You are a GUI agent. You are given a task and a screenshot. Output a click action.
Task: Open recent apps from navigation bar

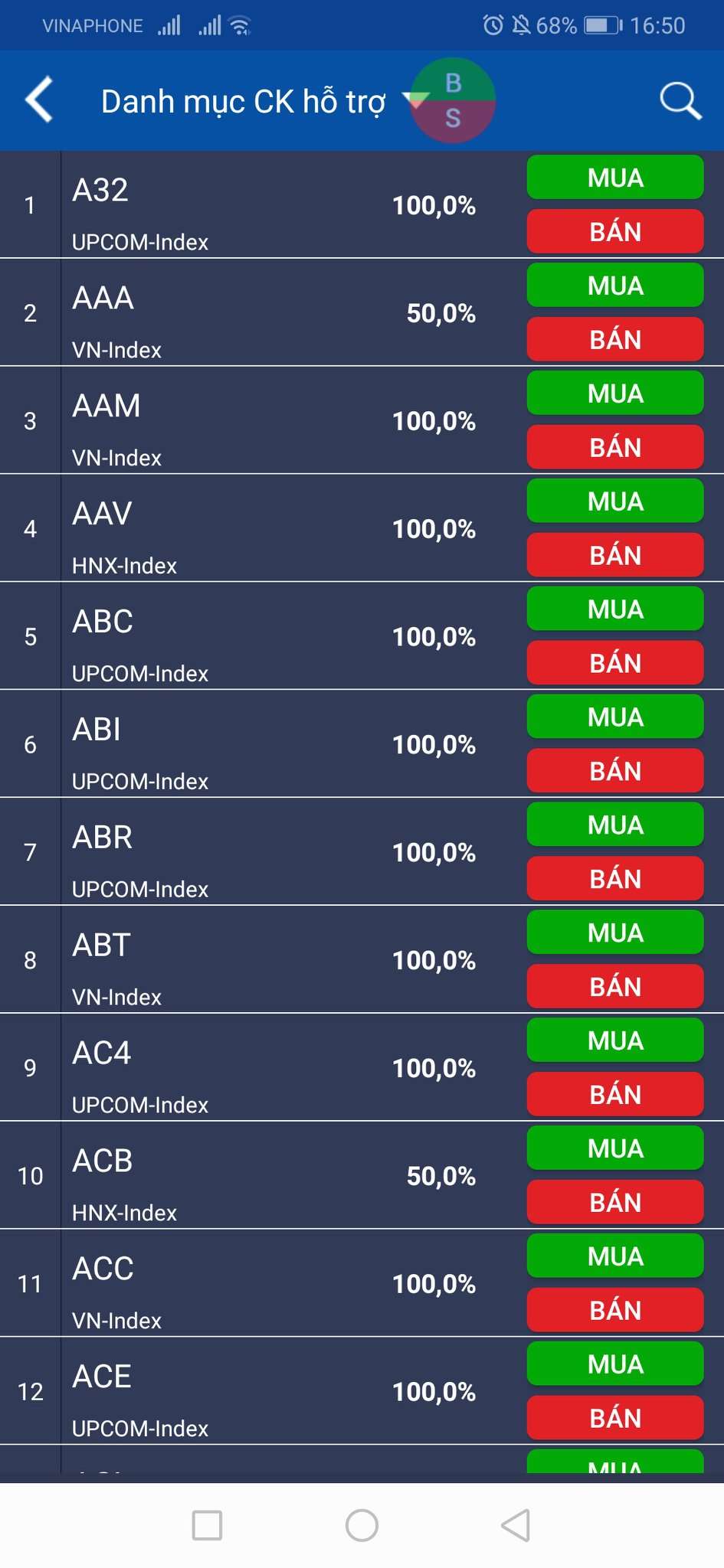point(207,1525)
